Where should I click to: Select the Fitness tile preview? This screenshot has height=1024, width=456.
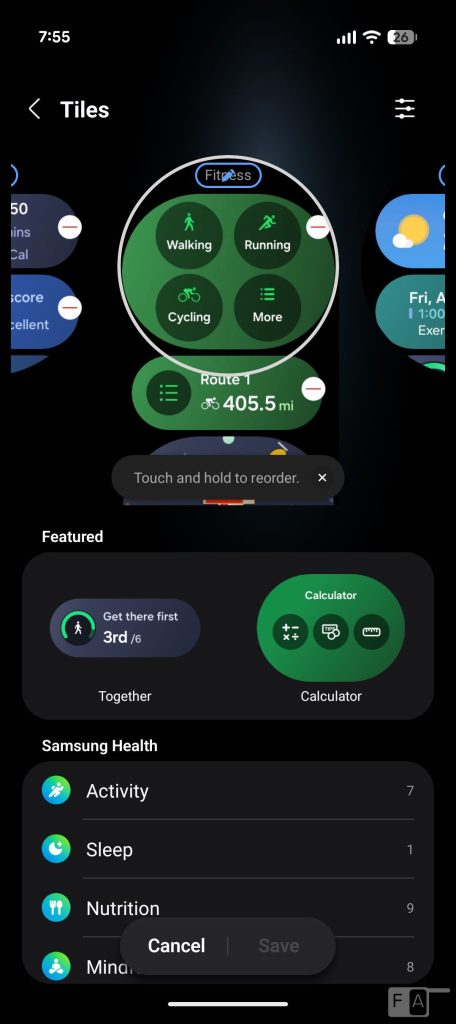(x=228, y=266)
